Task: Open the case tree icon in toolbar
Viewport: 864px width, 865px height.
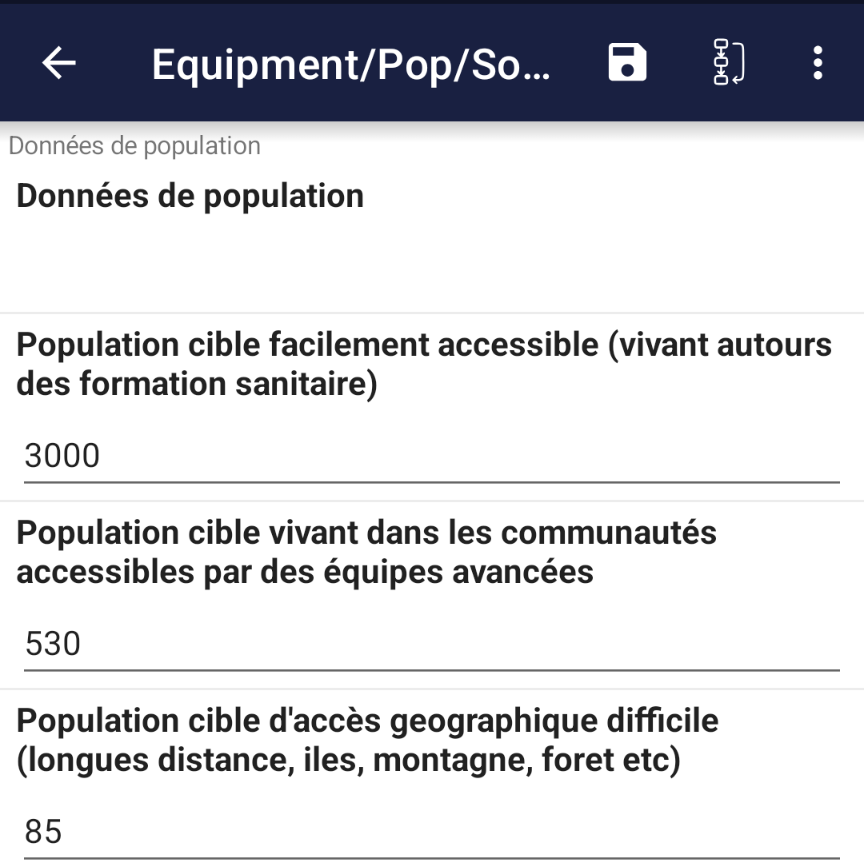Action: (728, 63)
